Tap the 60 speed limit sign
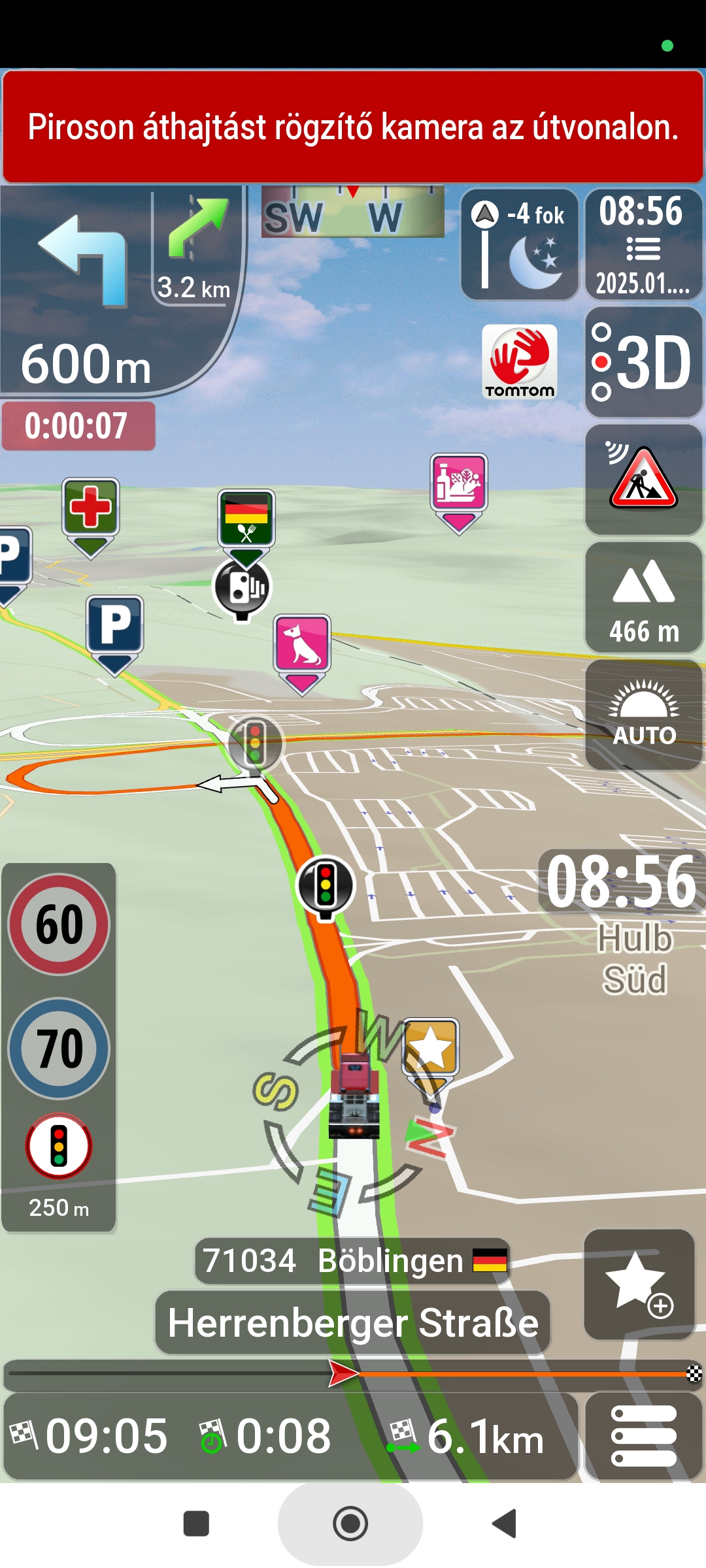706x1568 pixels. point(59,924)
